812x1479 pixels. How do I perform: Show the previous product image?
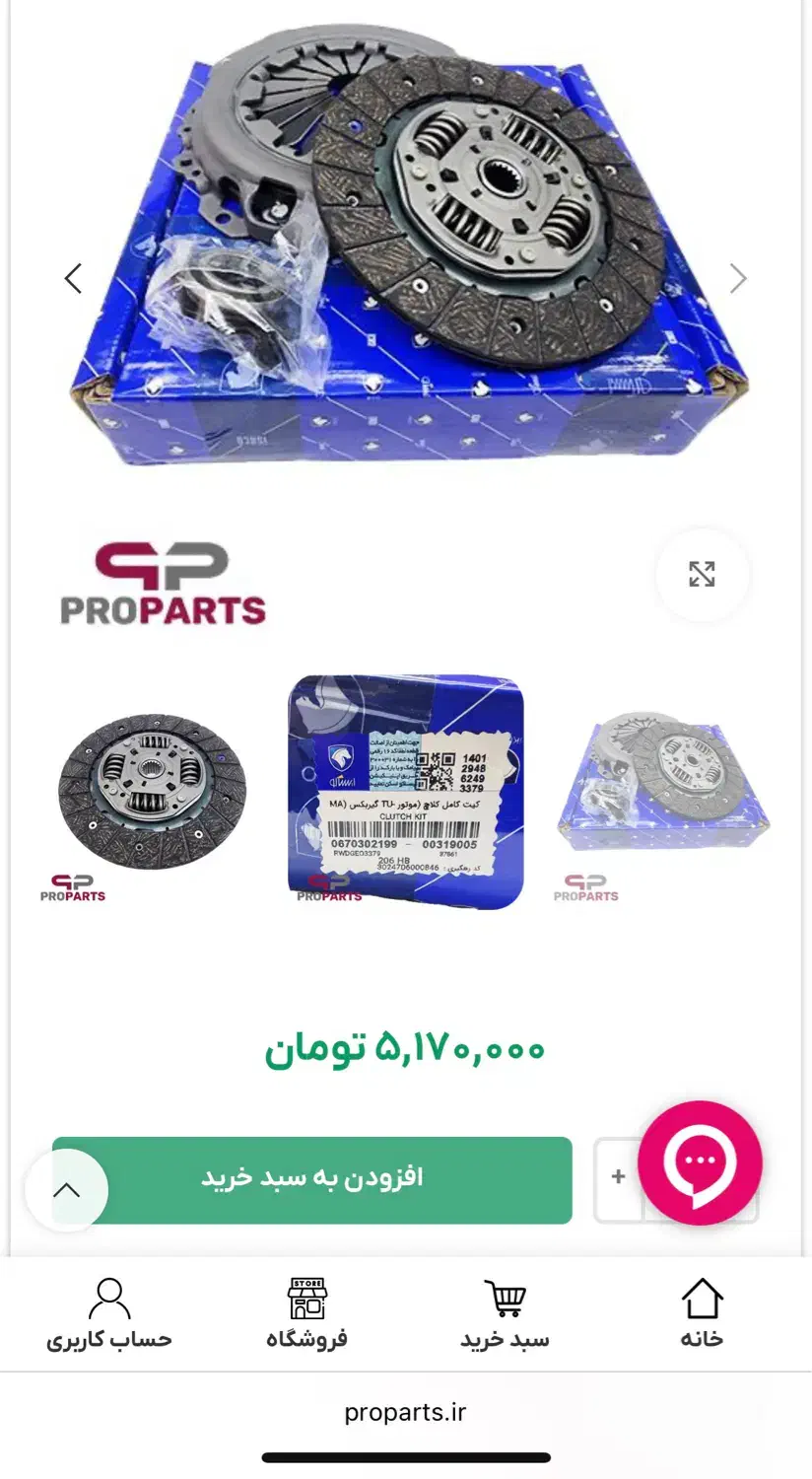[x=74, y=279]
